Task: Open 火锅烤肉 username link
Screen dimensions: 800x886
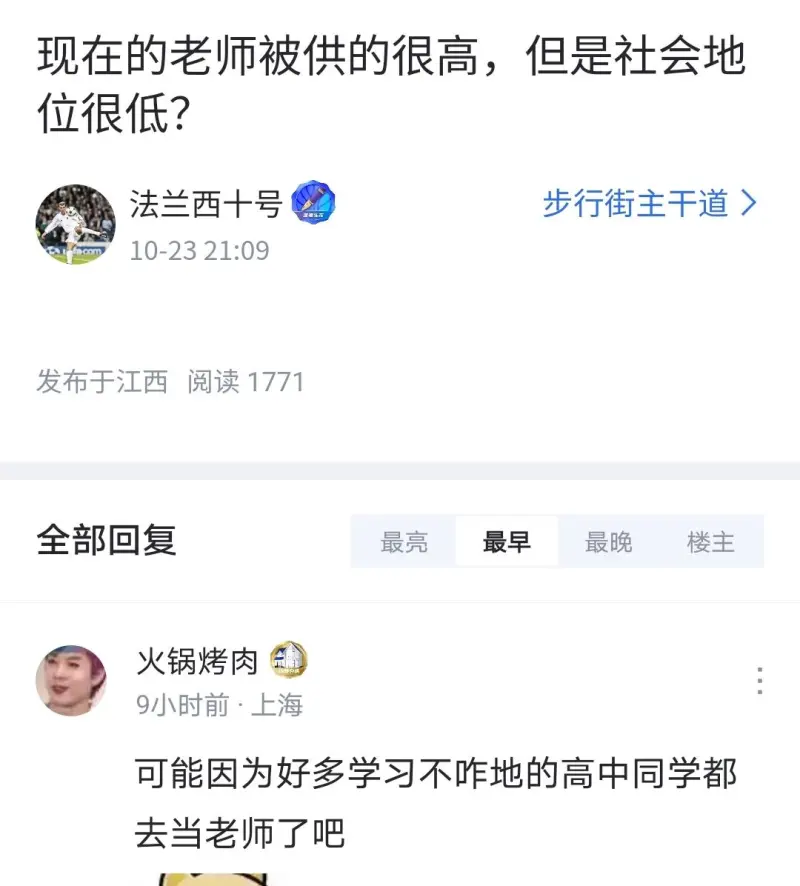Action: pos(197,661)
